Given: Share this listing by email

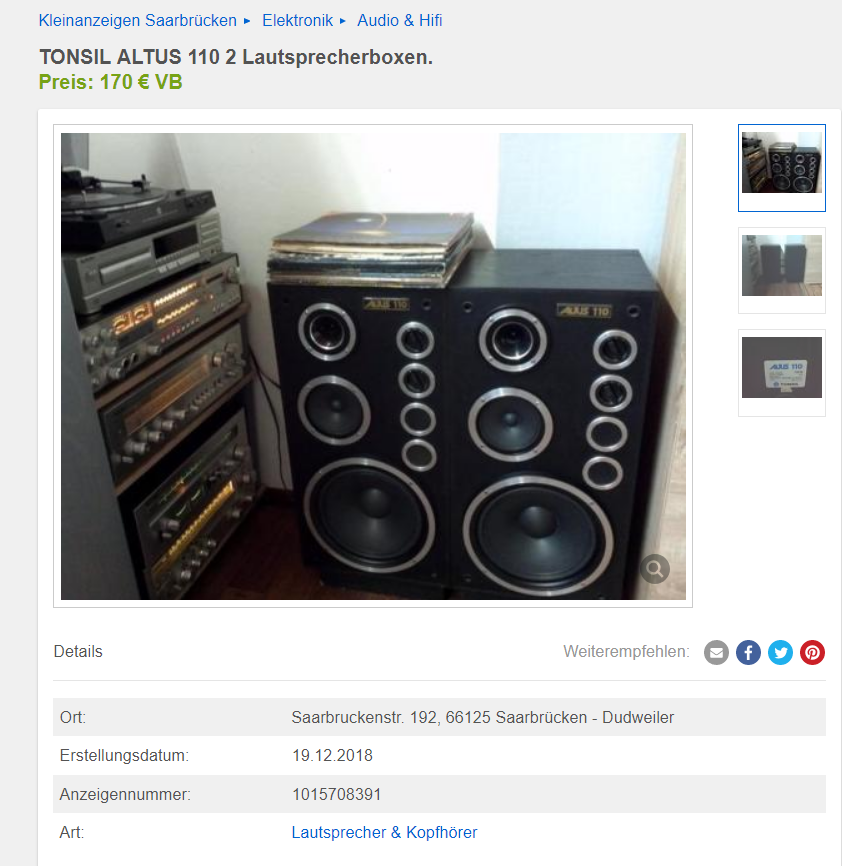Looking at the screenshot, I should pos(716,652).
